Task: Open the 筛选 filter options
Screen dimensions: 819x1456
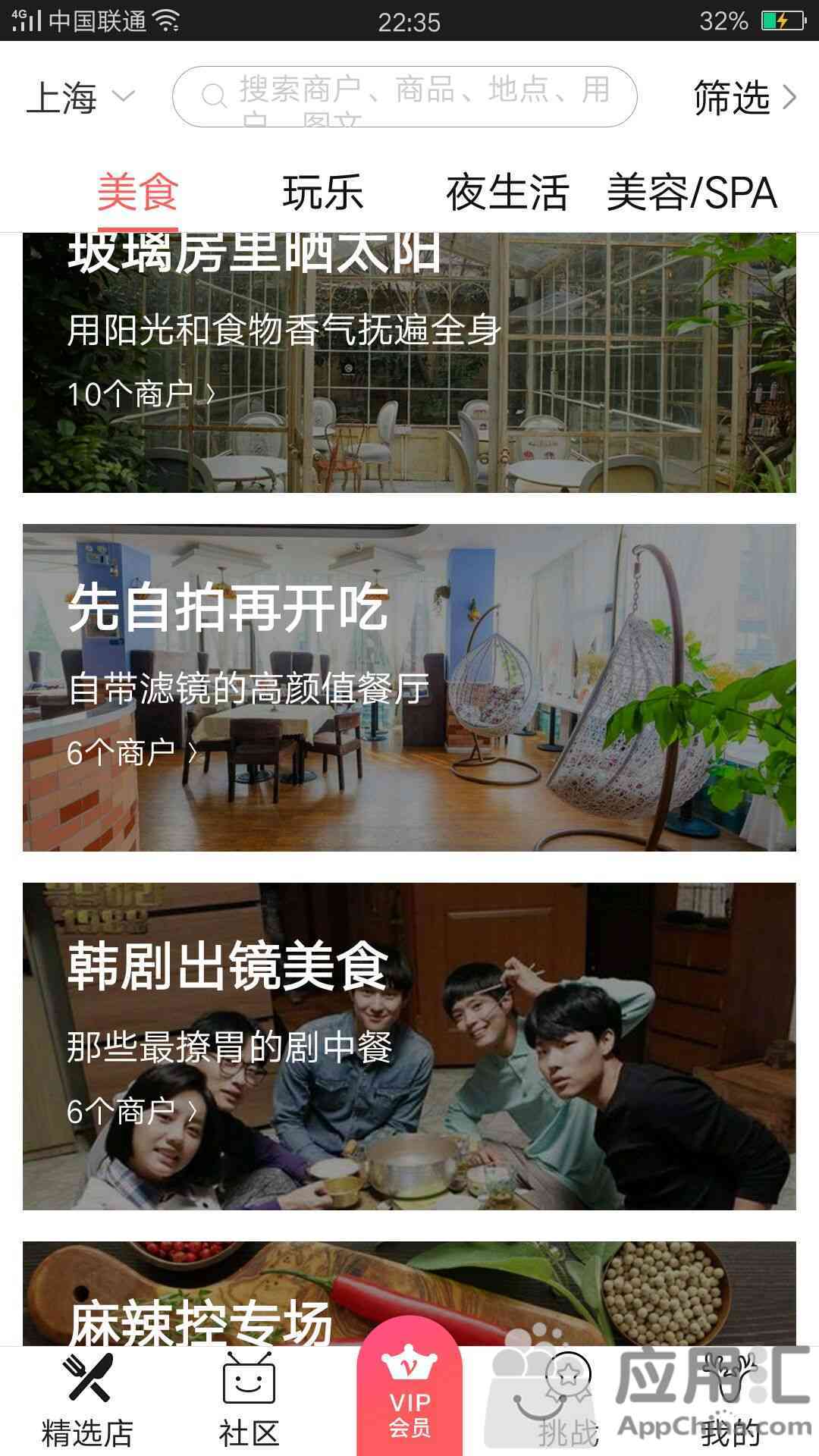Action: click(744, 98)
